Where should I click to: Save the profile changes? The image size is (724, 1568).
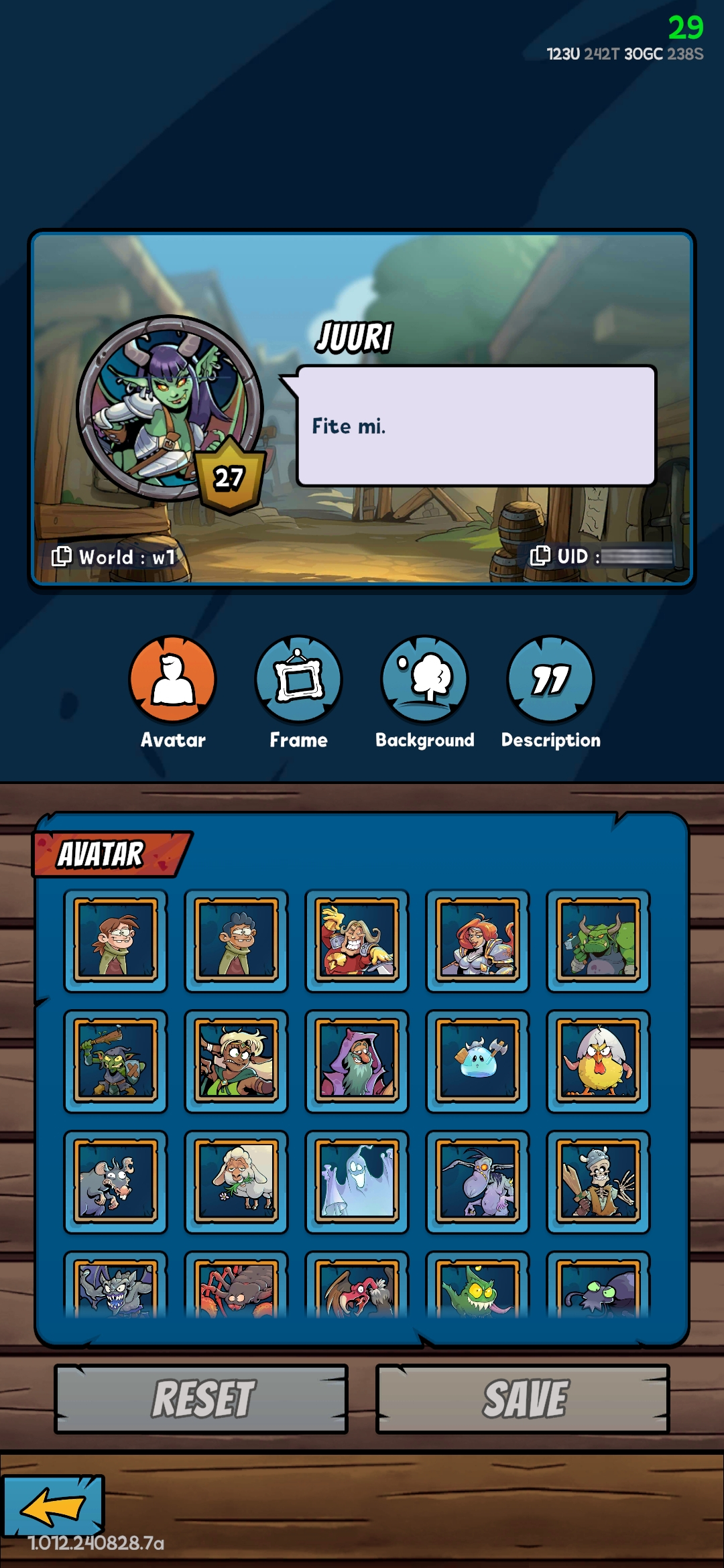523,1399
